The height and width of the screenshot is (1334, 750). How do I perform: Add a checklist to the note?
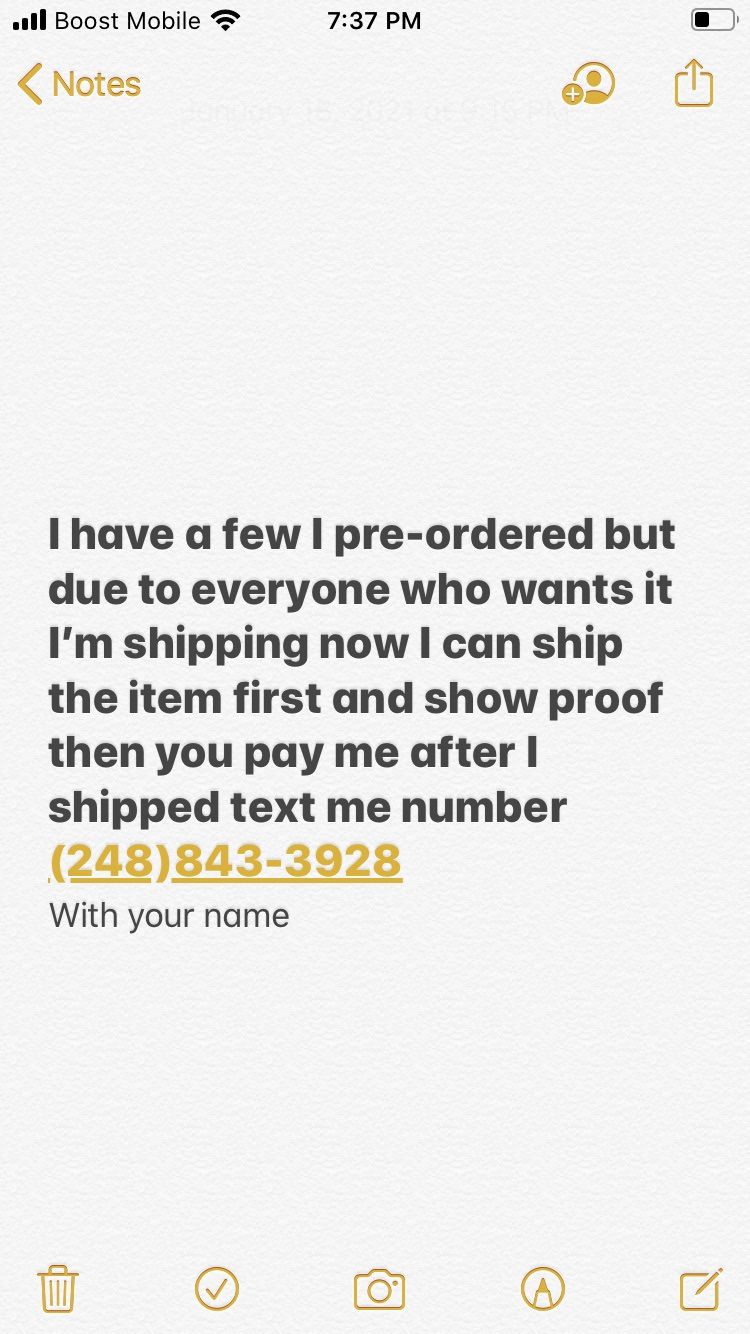tap(217, 1288)
